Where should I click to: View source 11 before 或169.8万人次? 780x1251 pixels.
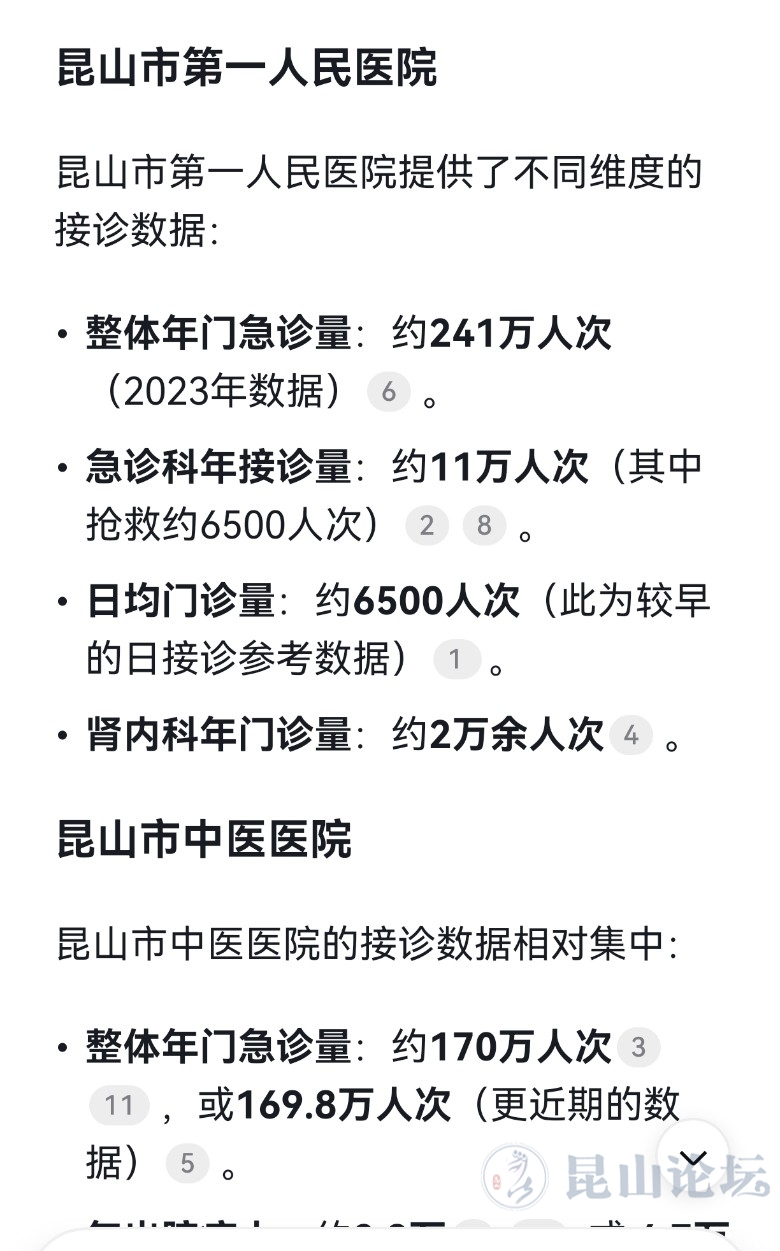tap(119, 1106)
